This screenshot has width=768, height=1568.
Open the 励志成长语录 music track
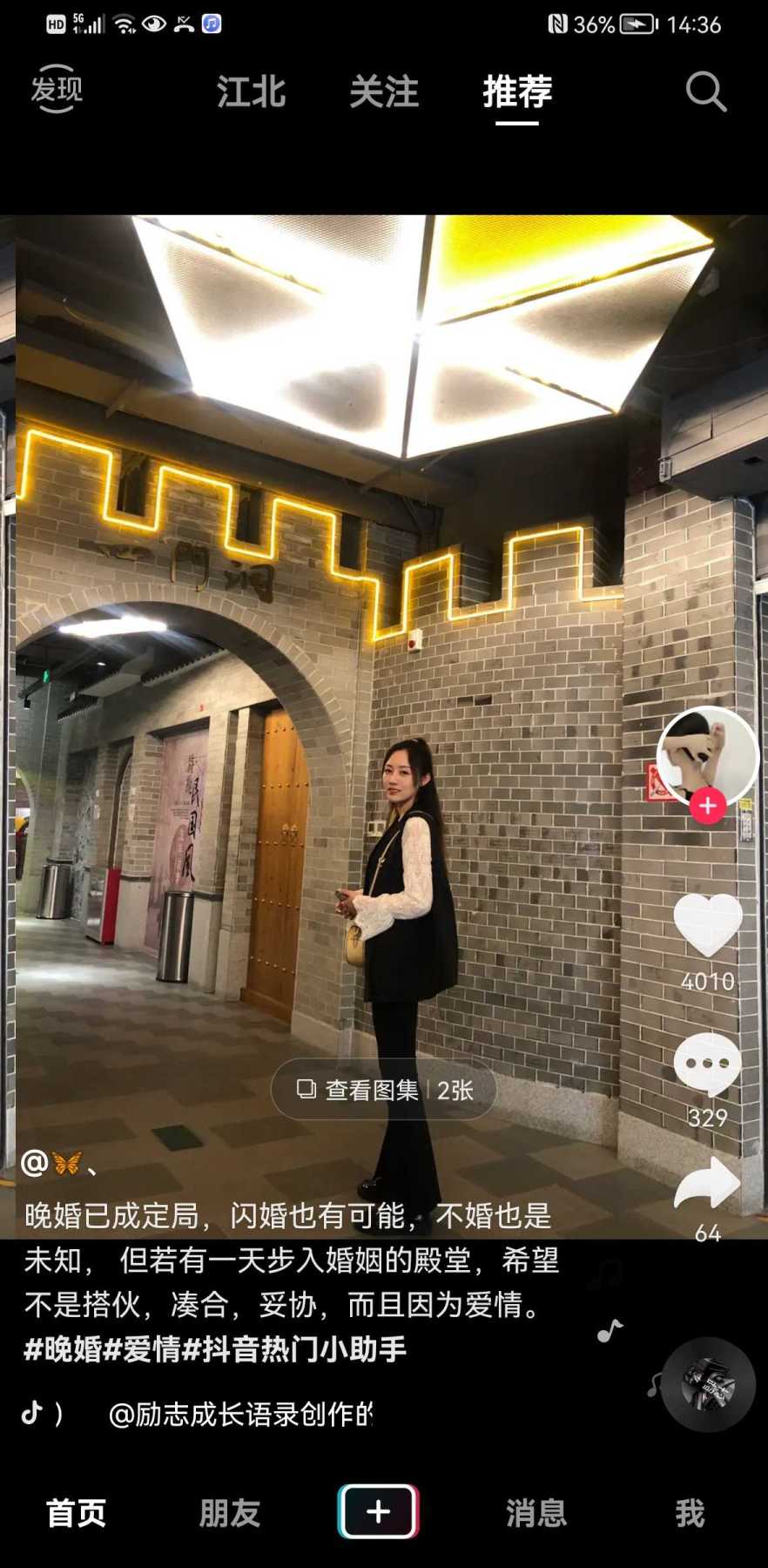click(x=240, y=1414)
